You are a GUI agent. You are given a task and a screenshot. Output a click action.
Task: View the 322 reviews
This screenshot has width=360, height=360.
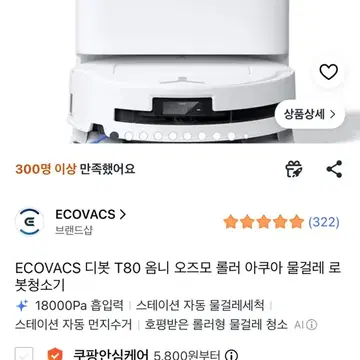click(x=324, y=222)
